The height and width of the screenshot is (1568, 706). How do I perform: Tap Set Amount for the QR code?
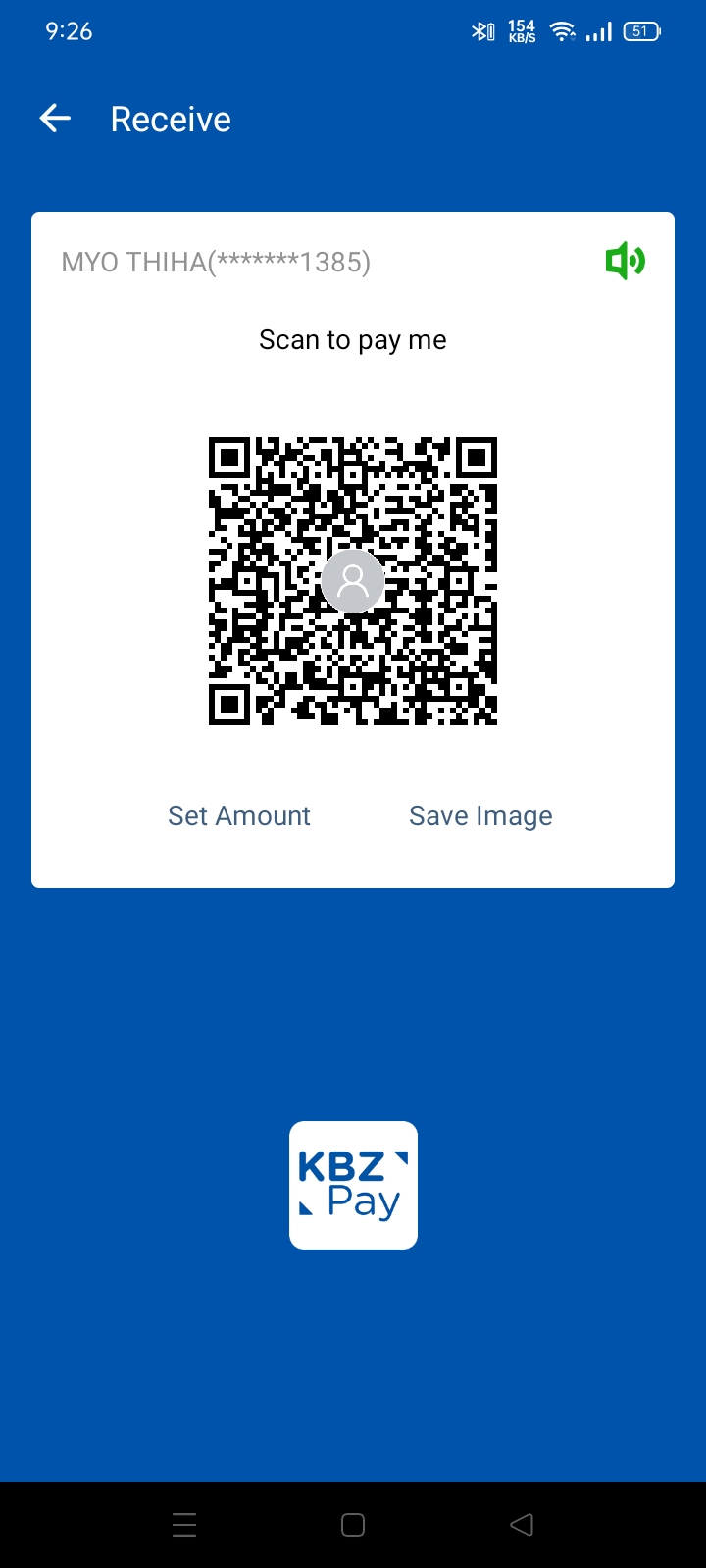click(x=239, y=816)
